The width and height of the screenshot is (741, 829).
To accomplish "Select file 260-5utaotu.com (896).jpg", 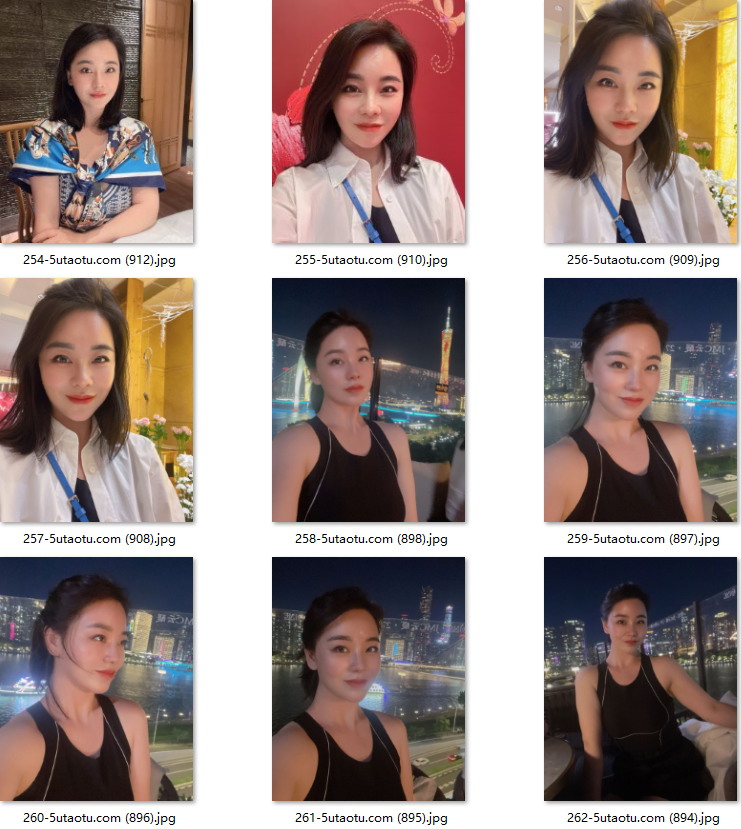I will click(97, 679).
